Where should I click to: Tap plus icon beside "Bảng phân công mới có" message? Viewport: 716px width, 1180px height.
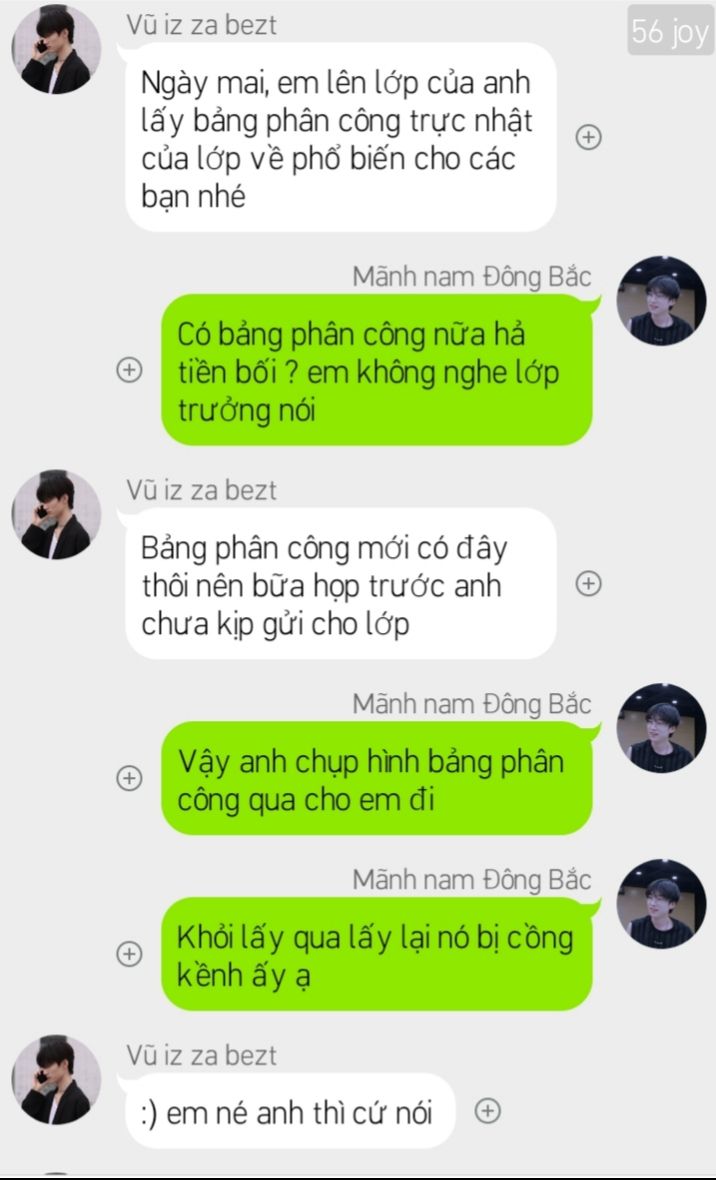[x=588, y=583]
